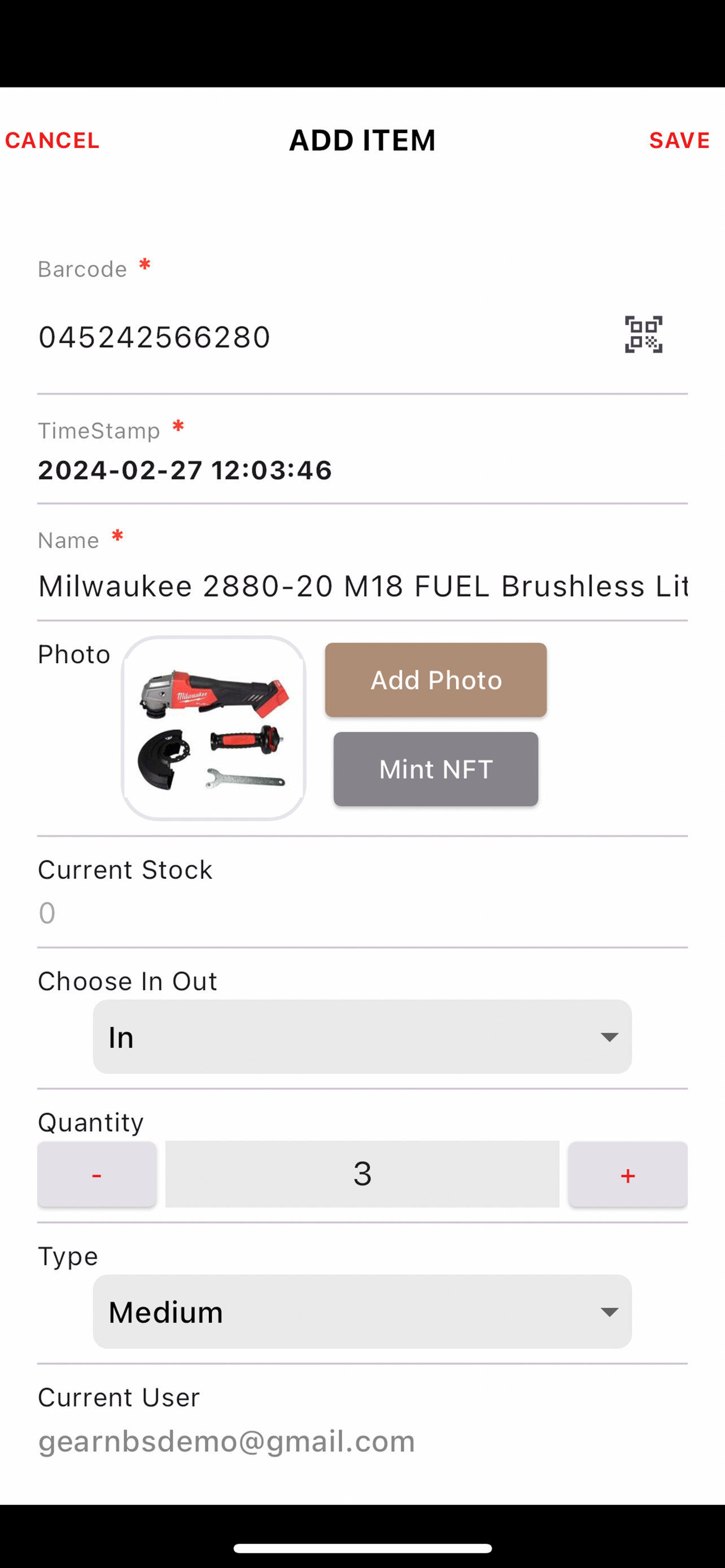Tap the Add Photo button
725x1568 pixels.
point(435,680)
